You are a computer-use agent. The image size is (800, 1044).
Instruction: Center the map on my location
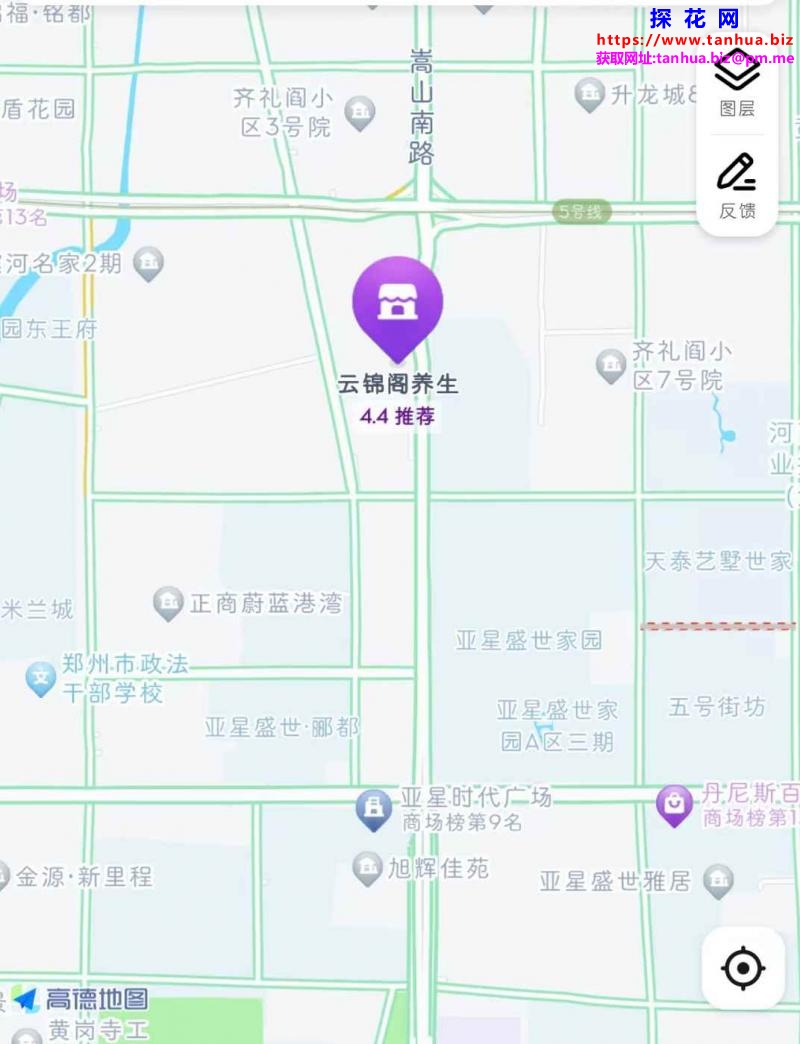click(x=743, y=968)
